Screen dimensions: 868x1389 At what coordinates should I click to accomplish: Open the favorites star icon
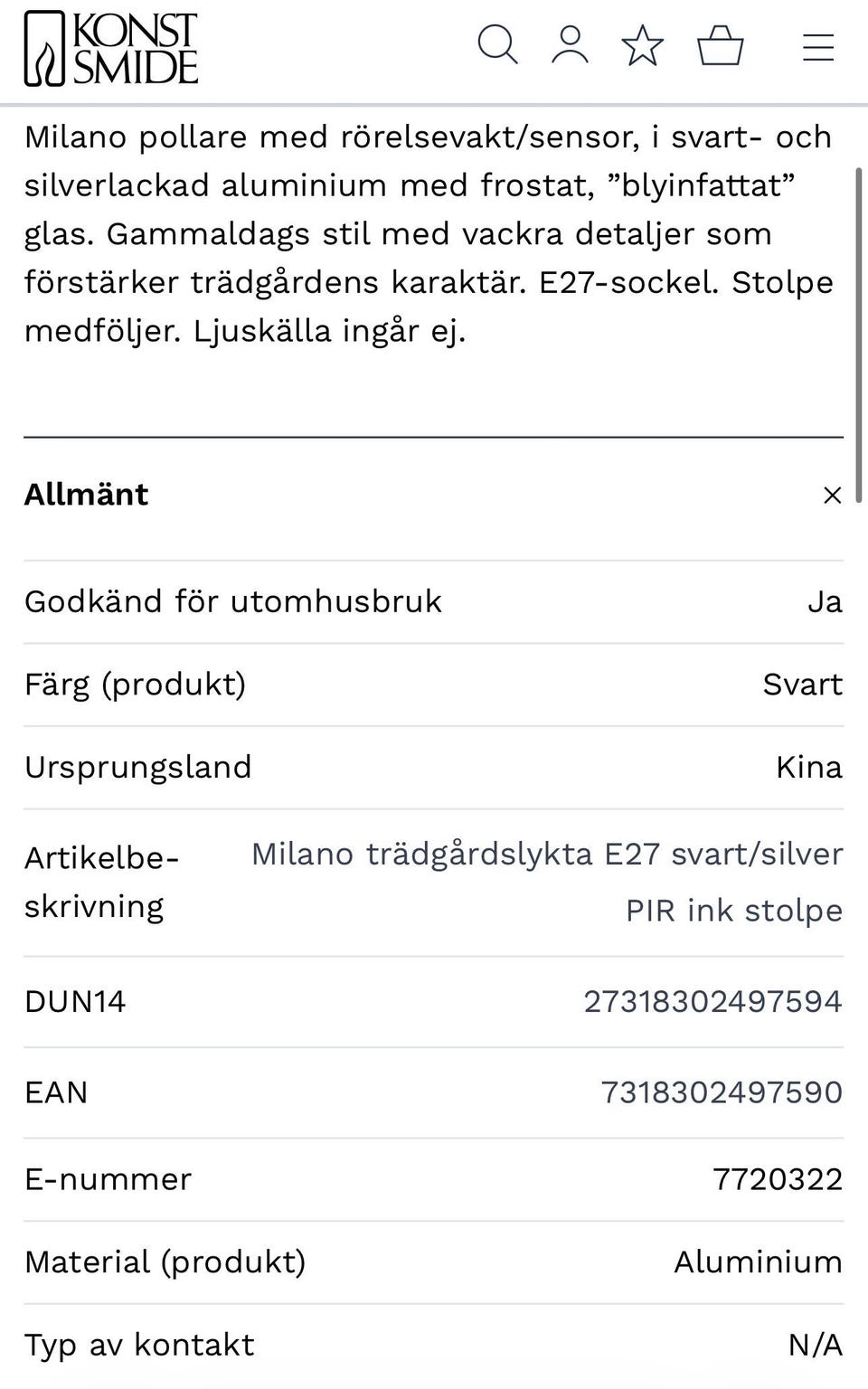[x=643, y=45]
